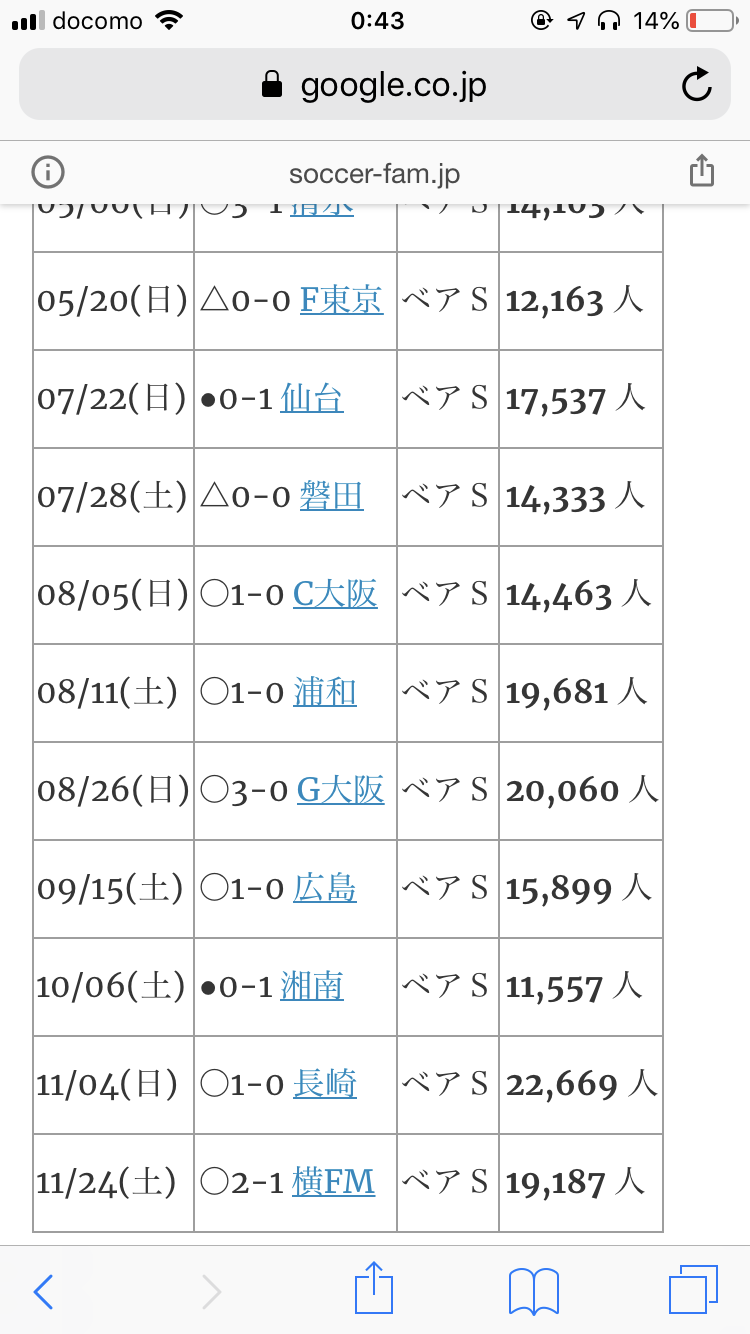
Task: Open the 長崎 team link
Action: [325, 1084]
